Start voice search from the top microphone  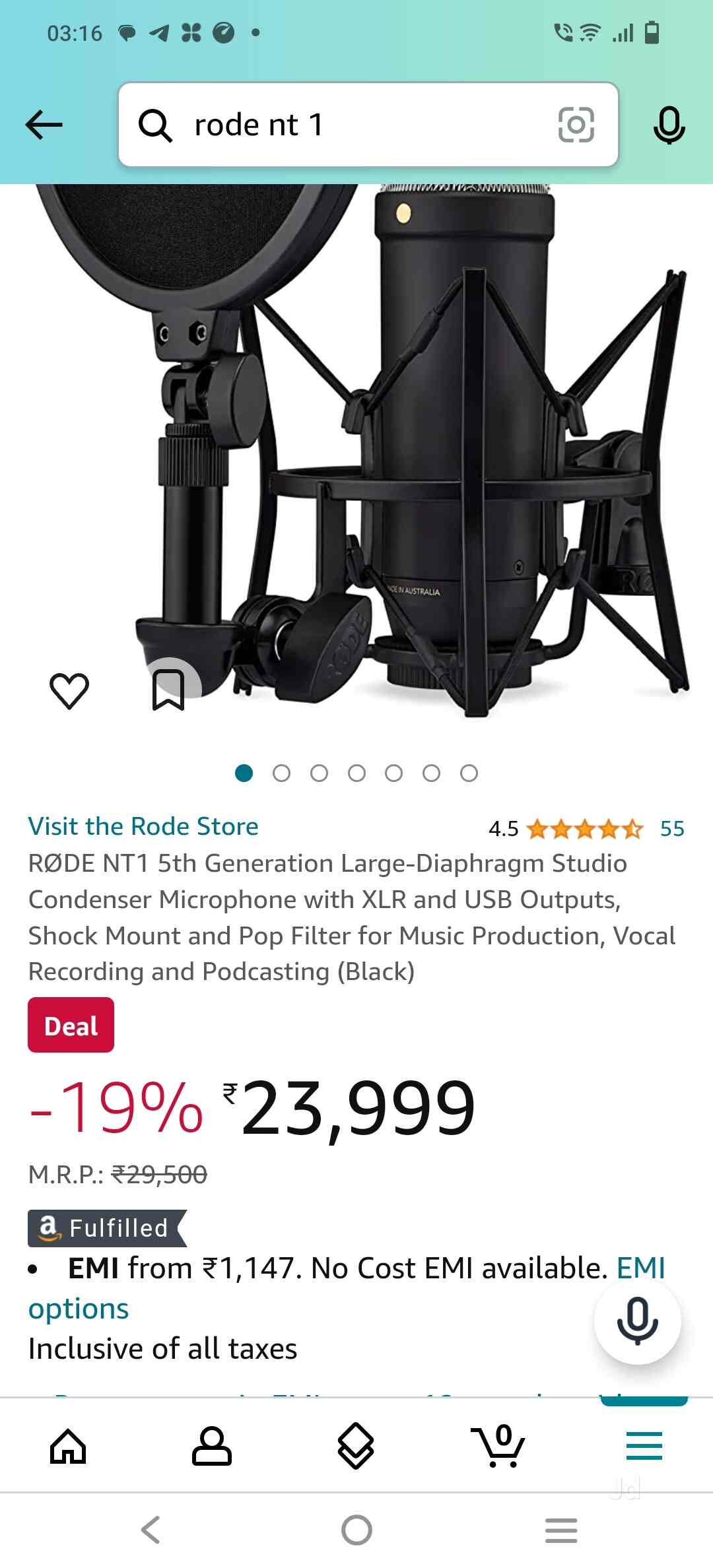click(669, 125)
